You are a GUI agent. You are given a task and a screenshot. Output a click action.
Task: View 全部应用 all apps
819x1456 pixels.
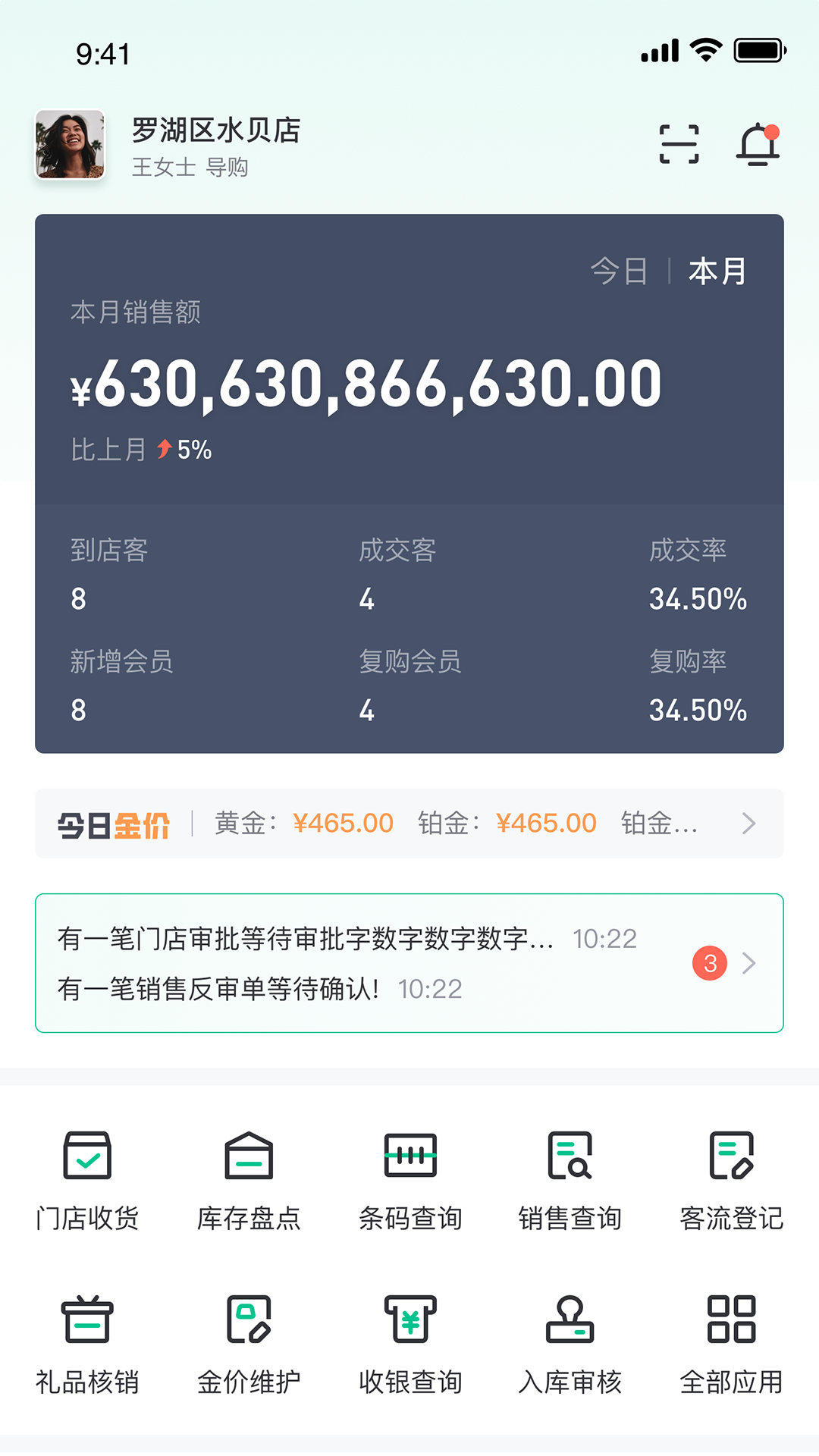coord(731,1344)
